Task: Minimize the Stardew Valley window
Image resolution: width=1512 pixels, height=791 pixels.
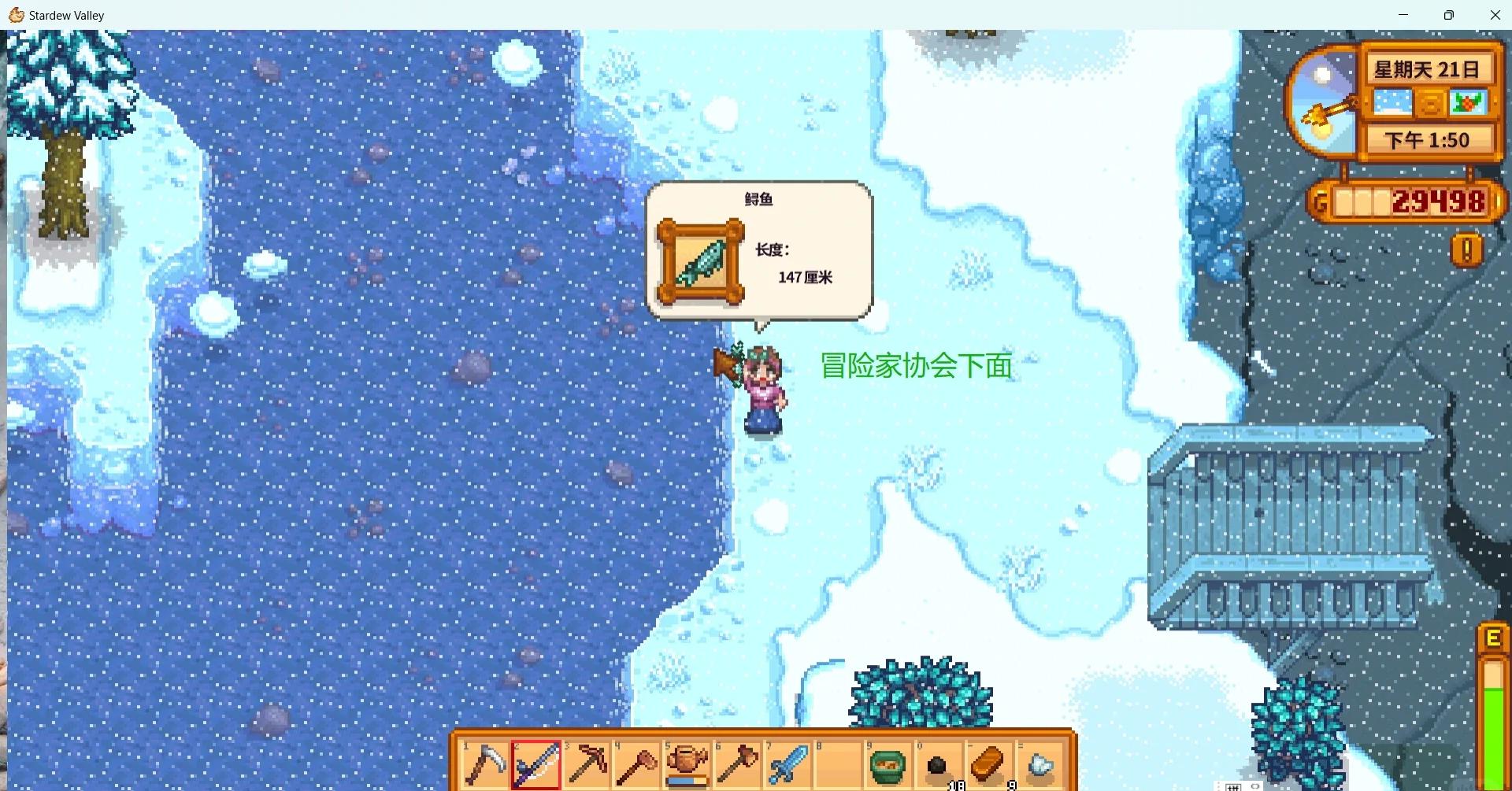Action: click(x=1403, y=15)
